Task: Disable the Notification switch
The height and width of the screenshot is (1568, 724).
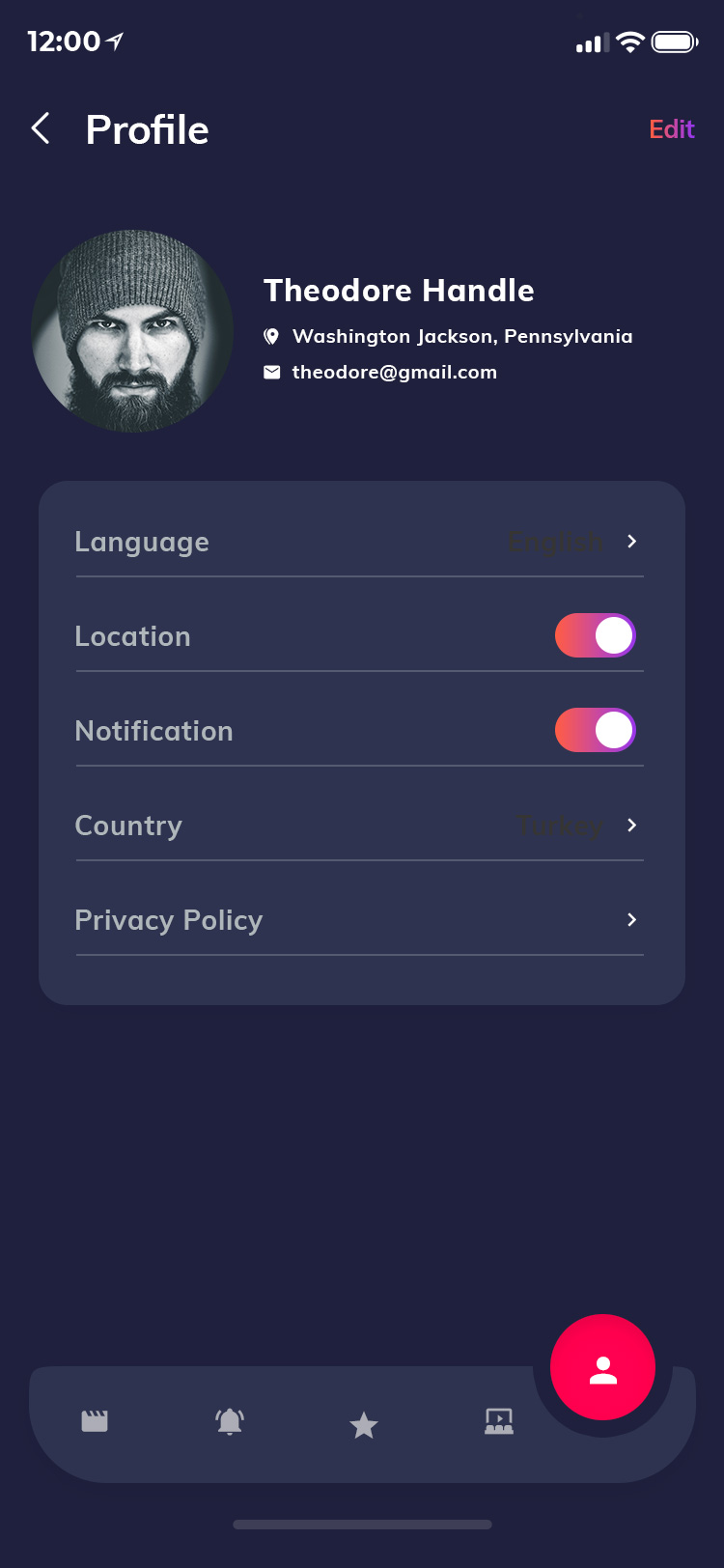Action: click(x=595, y=730)
